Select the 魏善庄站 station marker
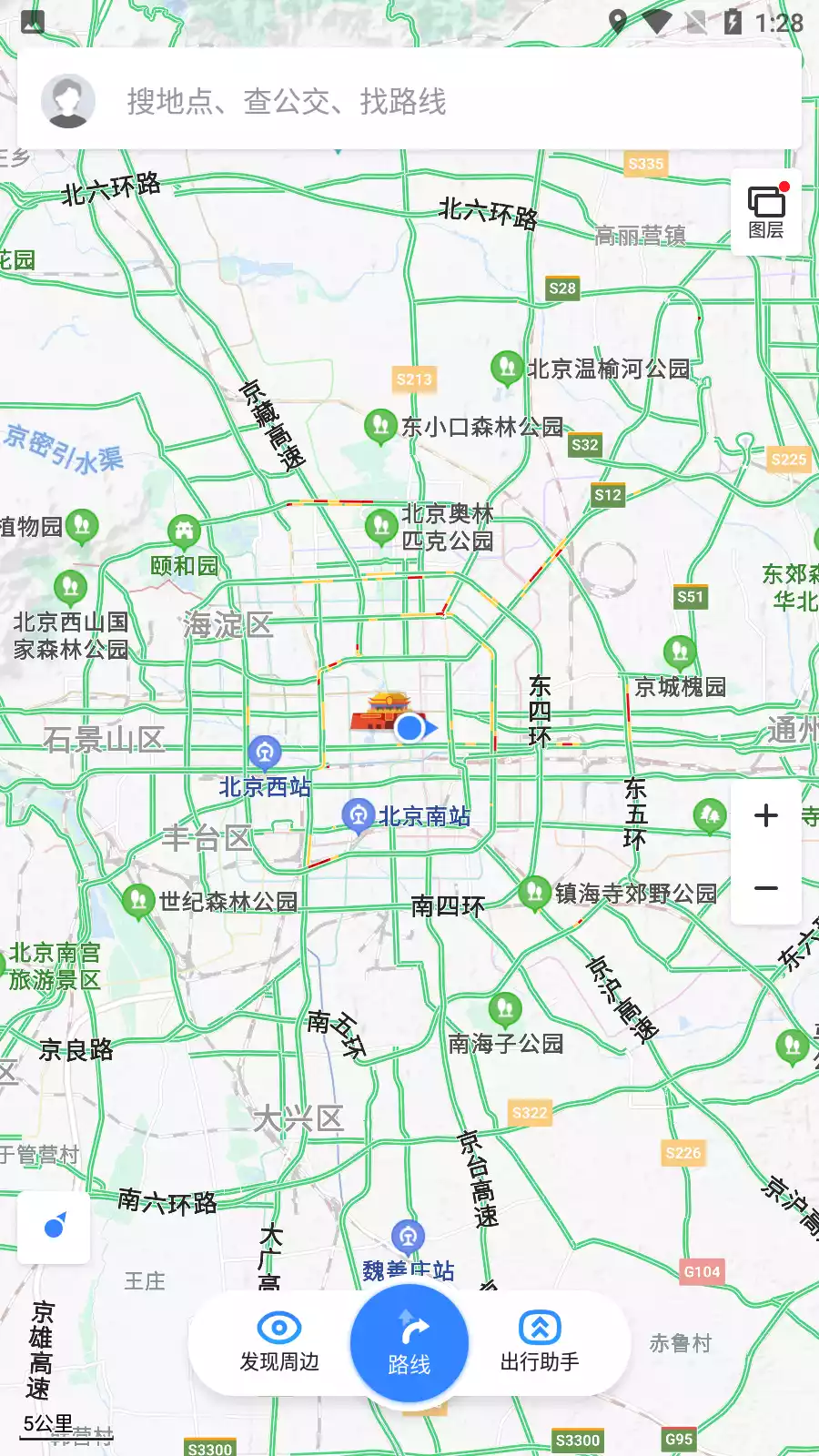This screenshot has width=819, height=1456. click(408, 1236)
